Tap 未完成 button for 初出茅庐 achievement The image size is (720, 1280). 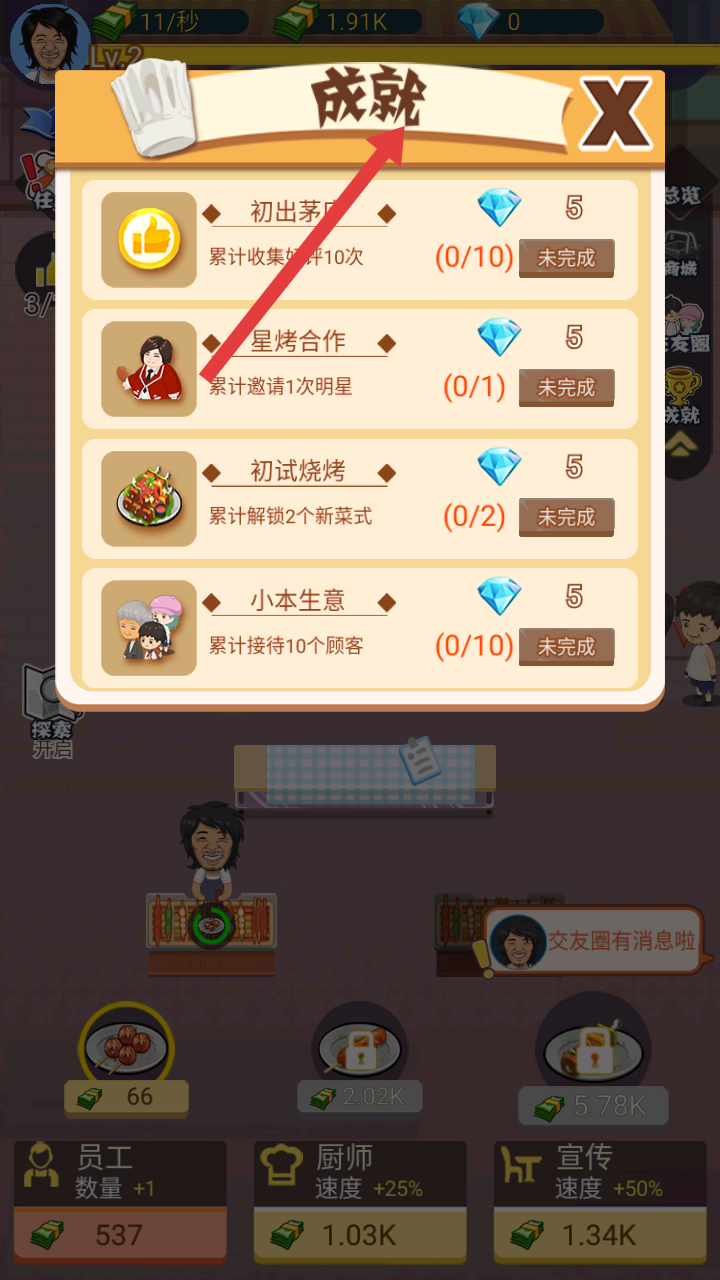pos(566,258)
